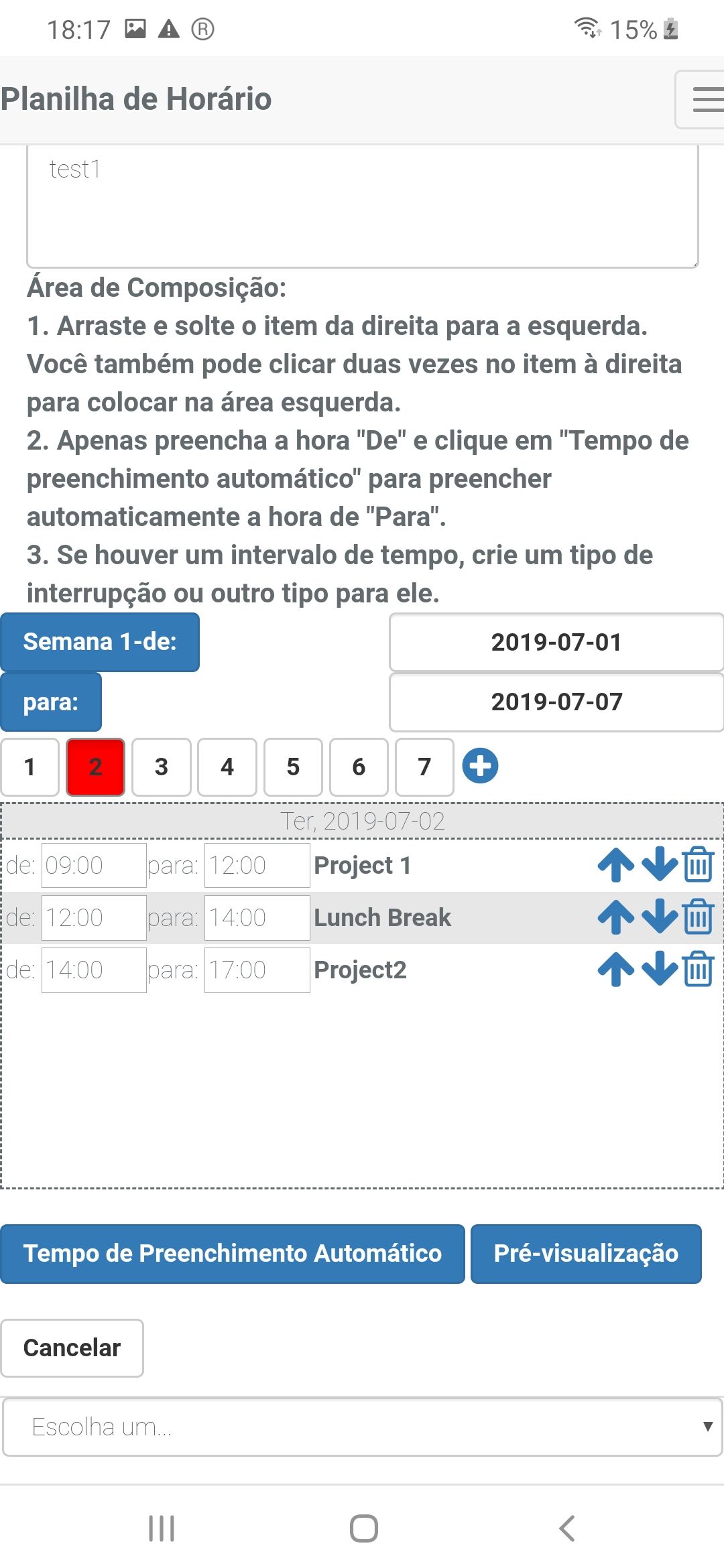Select day 7 tab

[x=424, y=767]
